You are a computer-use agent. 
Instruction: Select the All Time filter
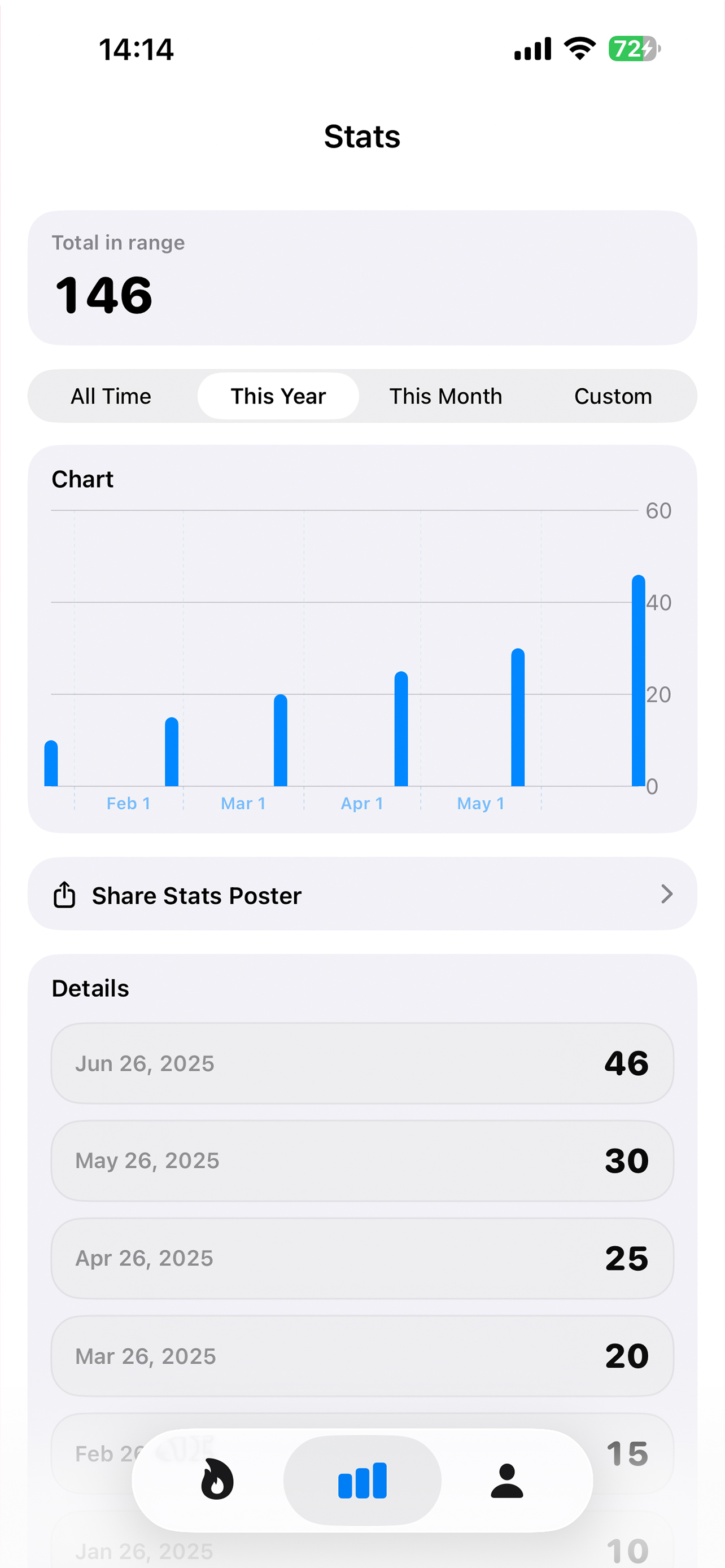coord(111,396)
